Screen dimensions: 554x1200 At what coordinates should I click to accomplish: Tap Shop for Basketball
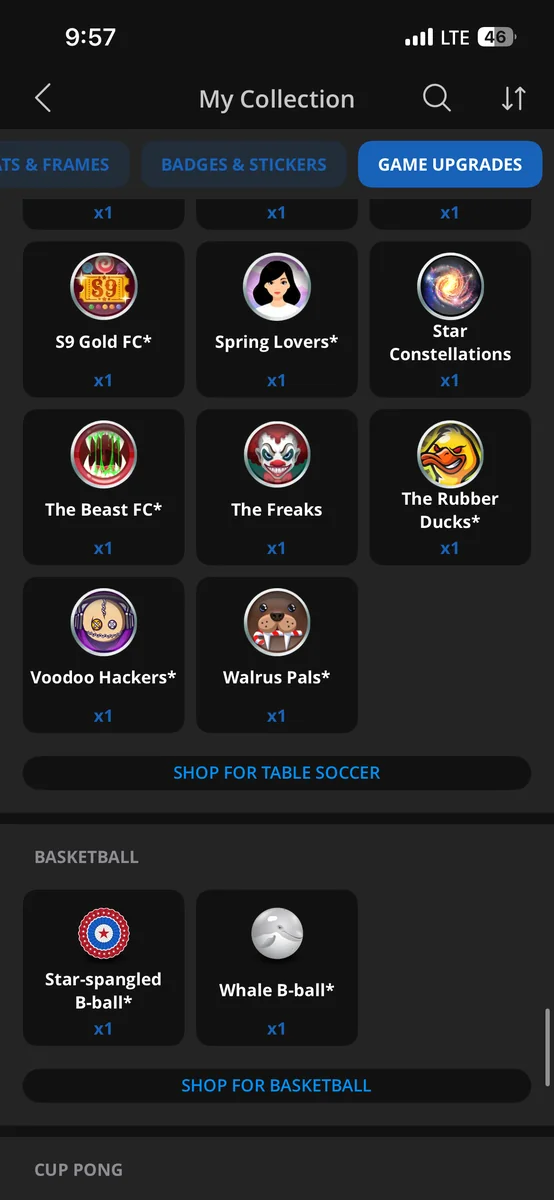(x=277, y=1086)
